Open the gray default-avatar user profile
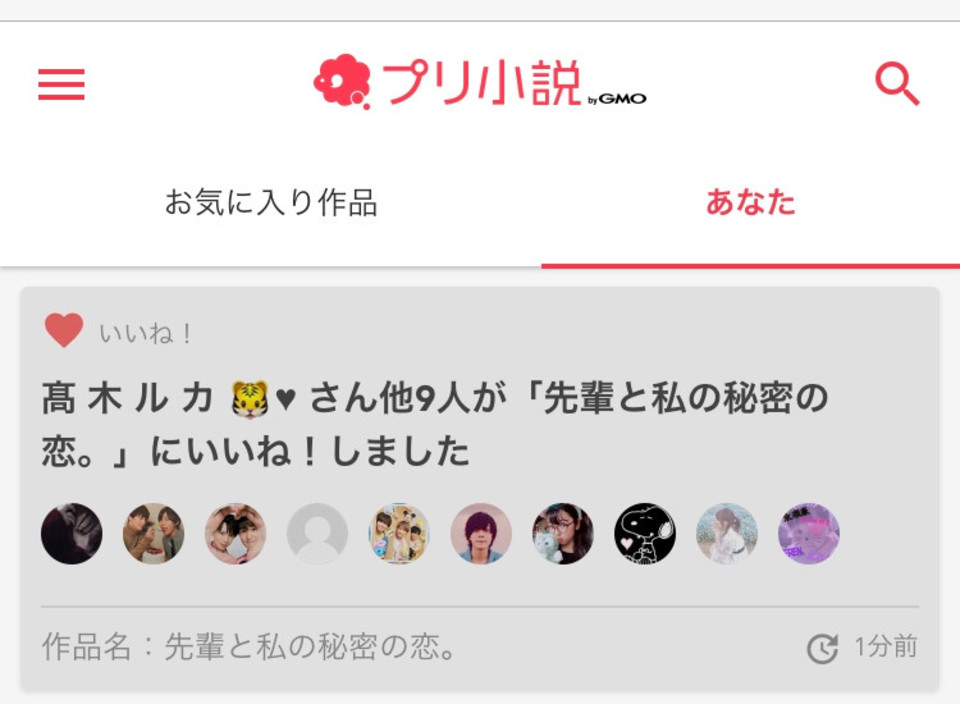960x704 pixels. pos(317,534)
